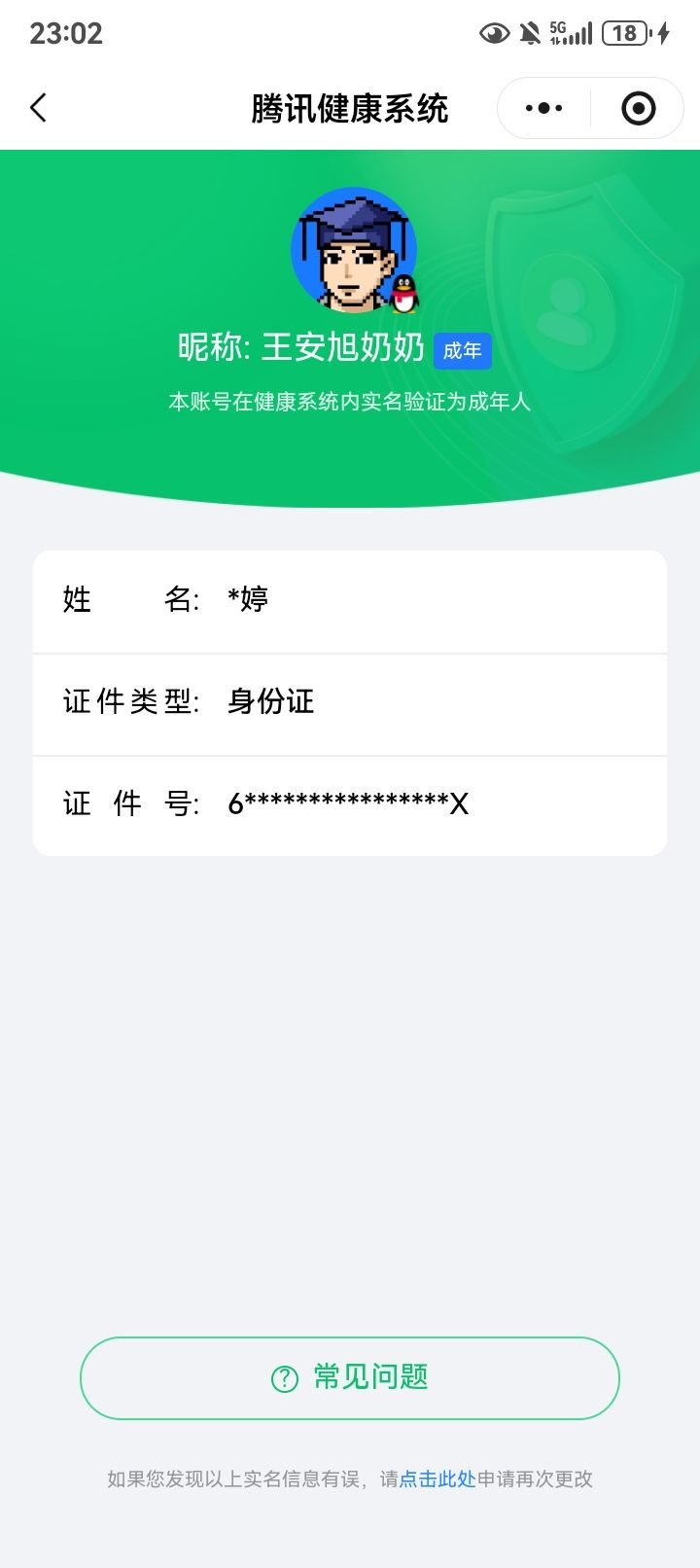Tap the eye icon in the status bar
700x1568 pixels.
click(x=495, y=32)
